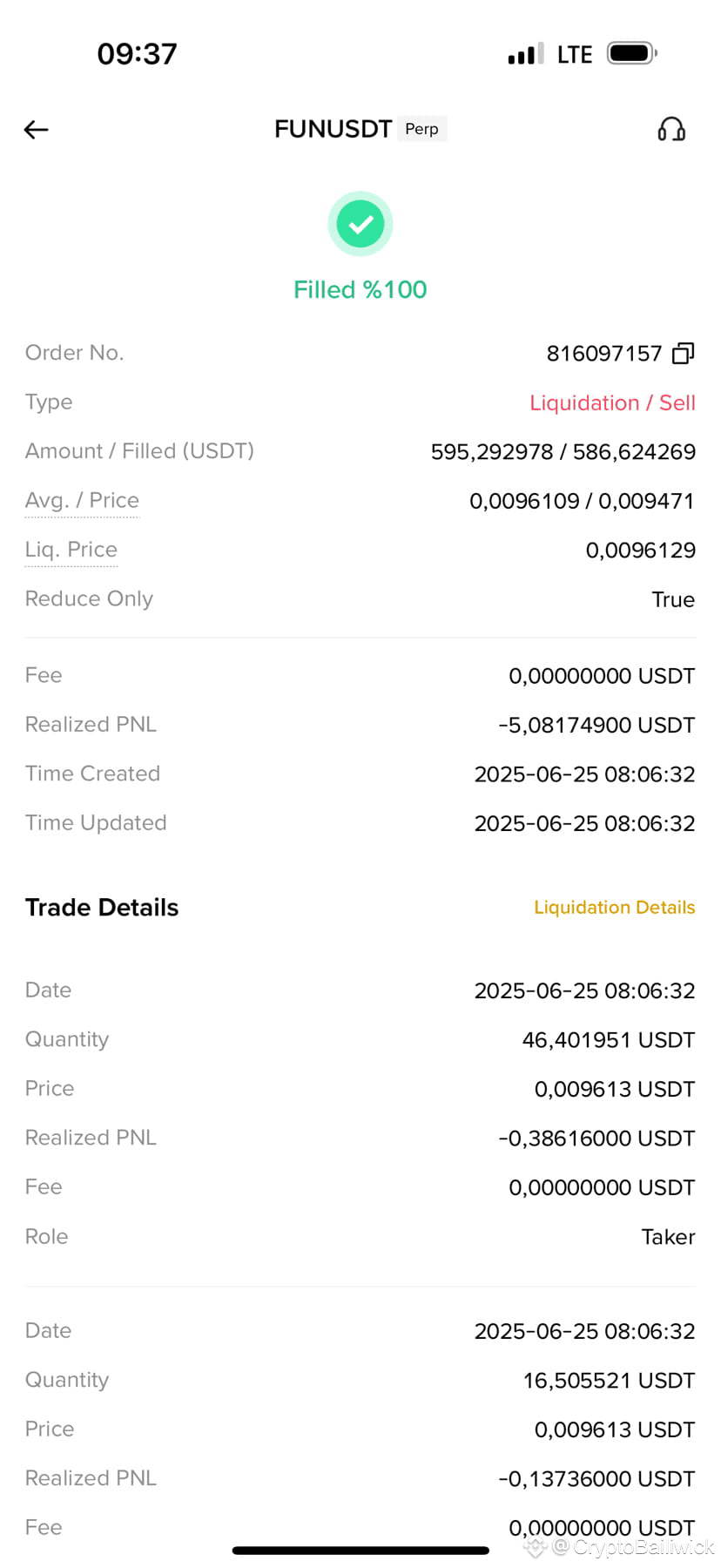Tap the dotted-underlined Liq. Price label
Viewport: 721px width, 1568px height.
[x=71, y=550]
